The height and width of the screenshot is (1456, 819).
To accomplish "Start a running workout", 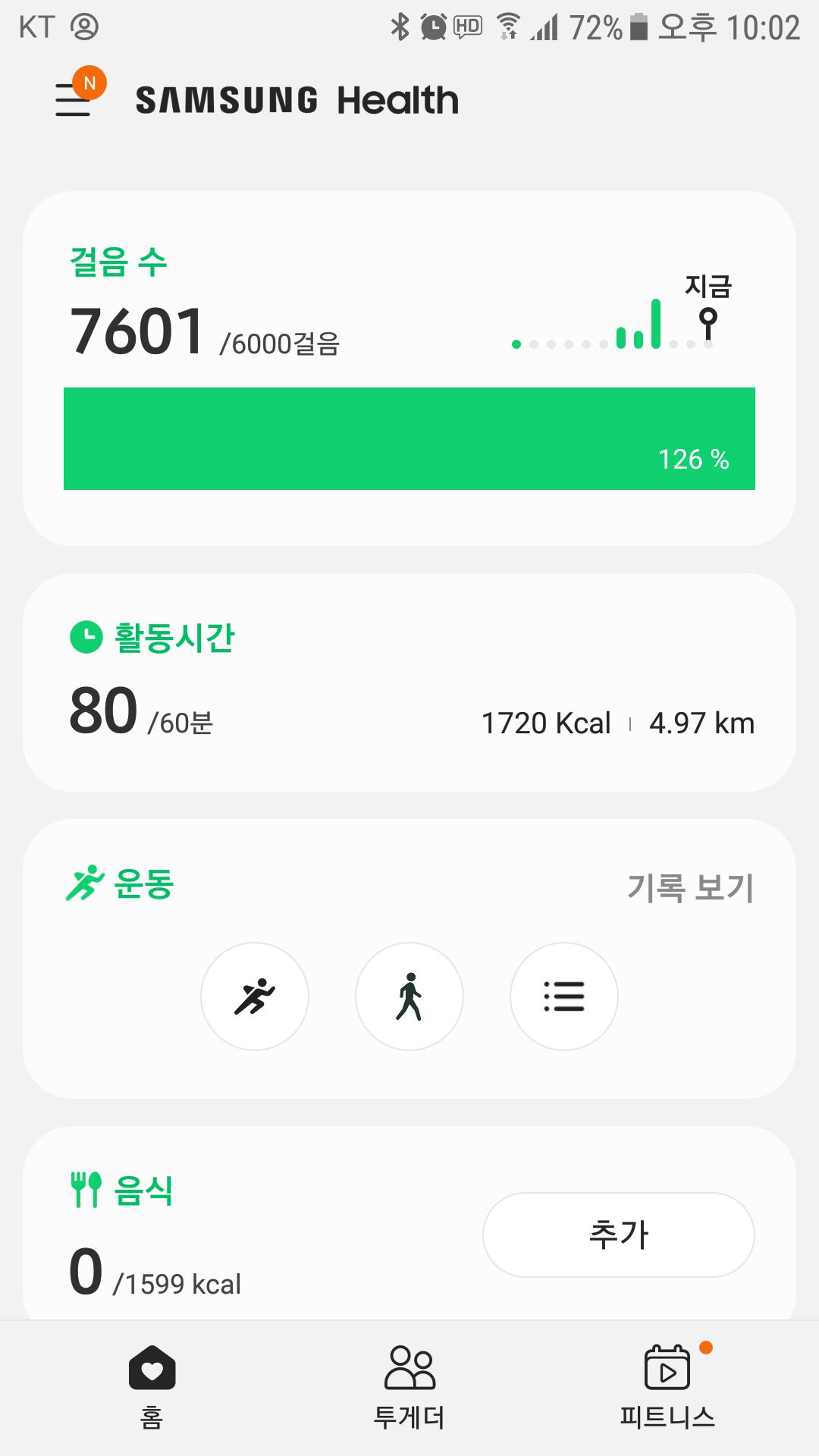I will pos(255,996).
